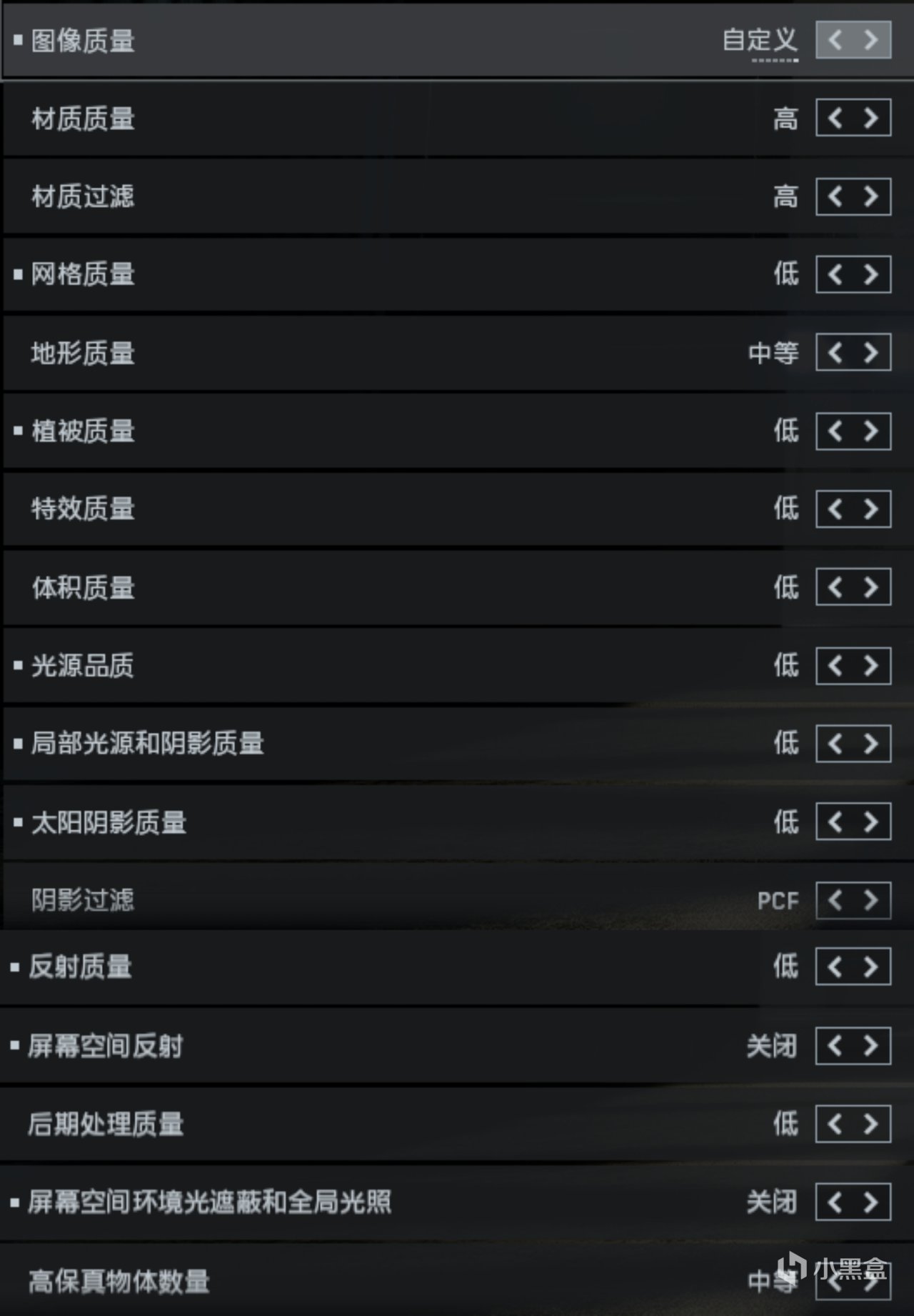Tap the right arrow for 反射质量

[870, 967]
